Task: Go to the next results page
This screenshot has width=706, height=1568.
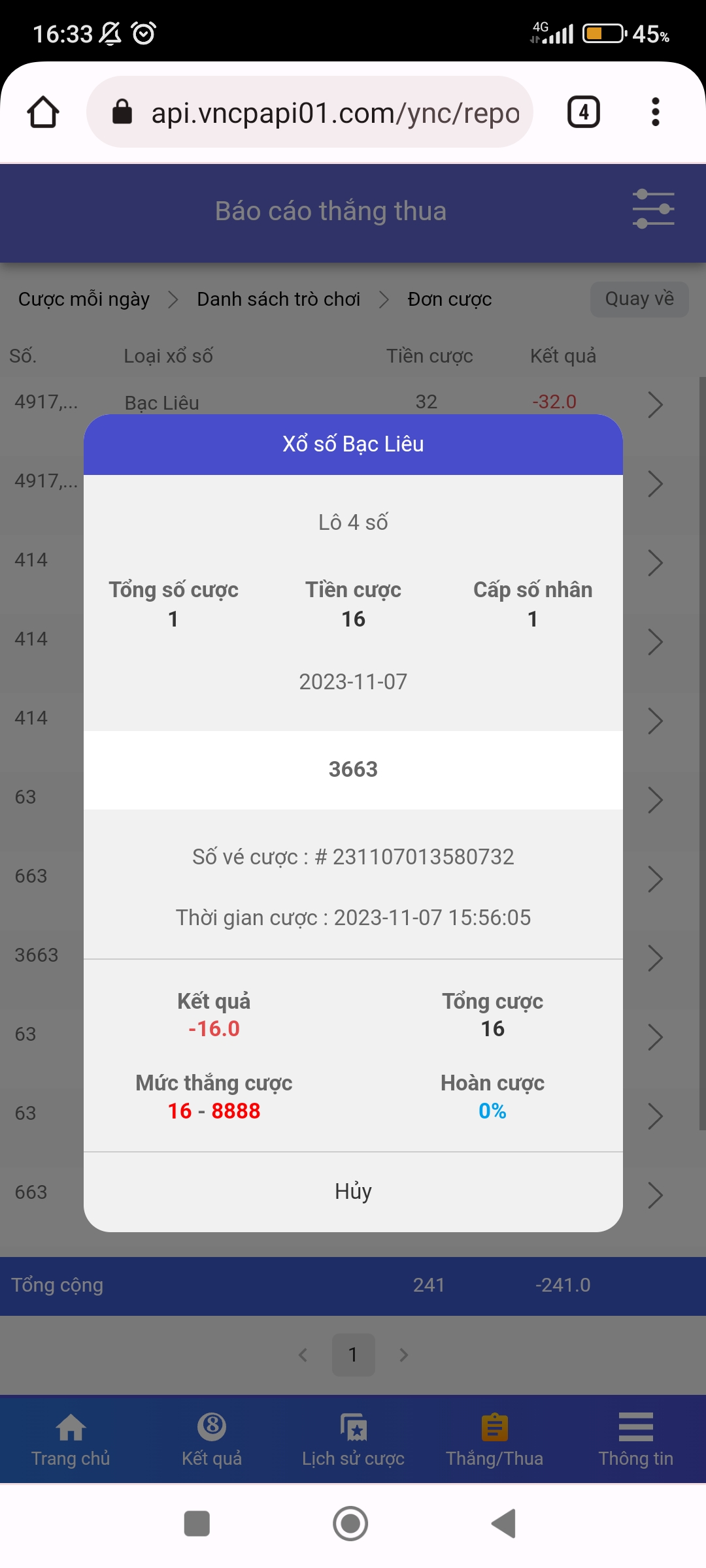Action: point(403,1355)
